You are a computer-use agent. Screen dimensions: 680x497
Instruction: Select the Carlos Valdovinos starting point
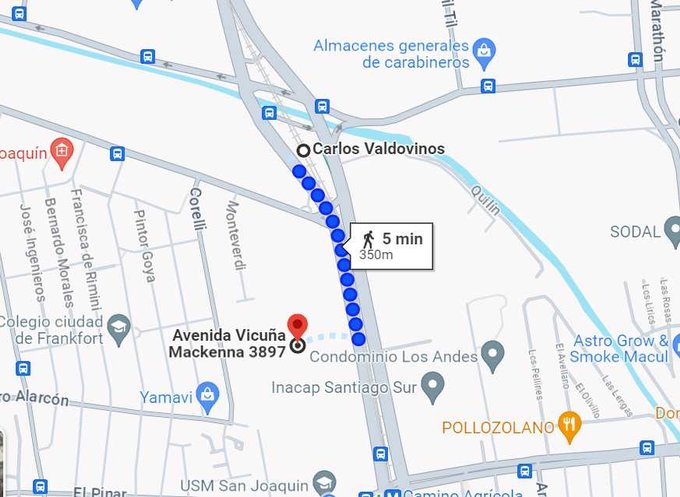click(x=303, y=149)
